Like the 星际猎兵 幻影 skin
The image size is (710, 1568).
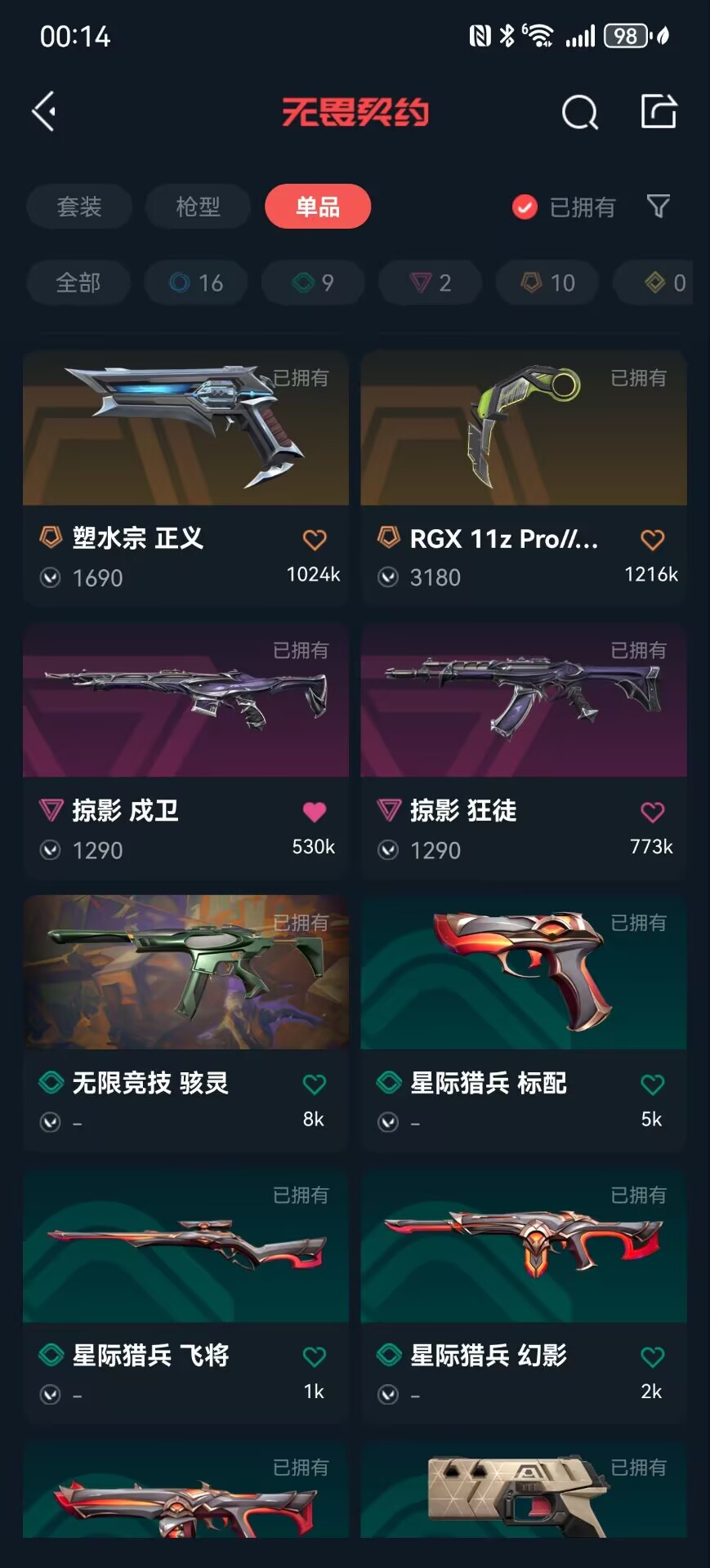[x=652, y=1357]
